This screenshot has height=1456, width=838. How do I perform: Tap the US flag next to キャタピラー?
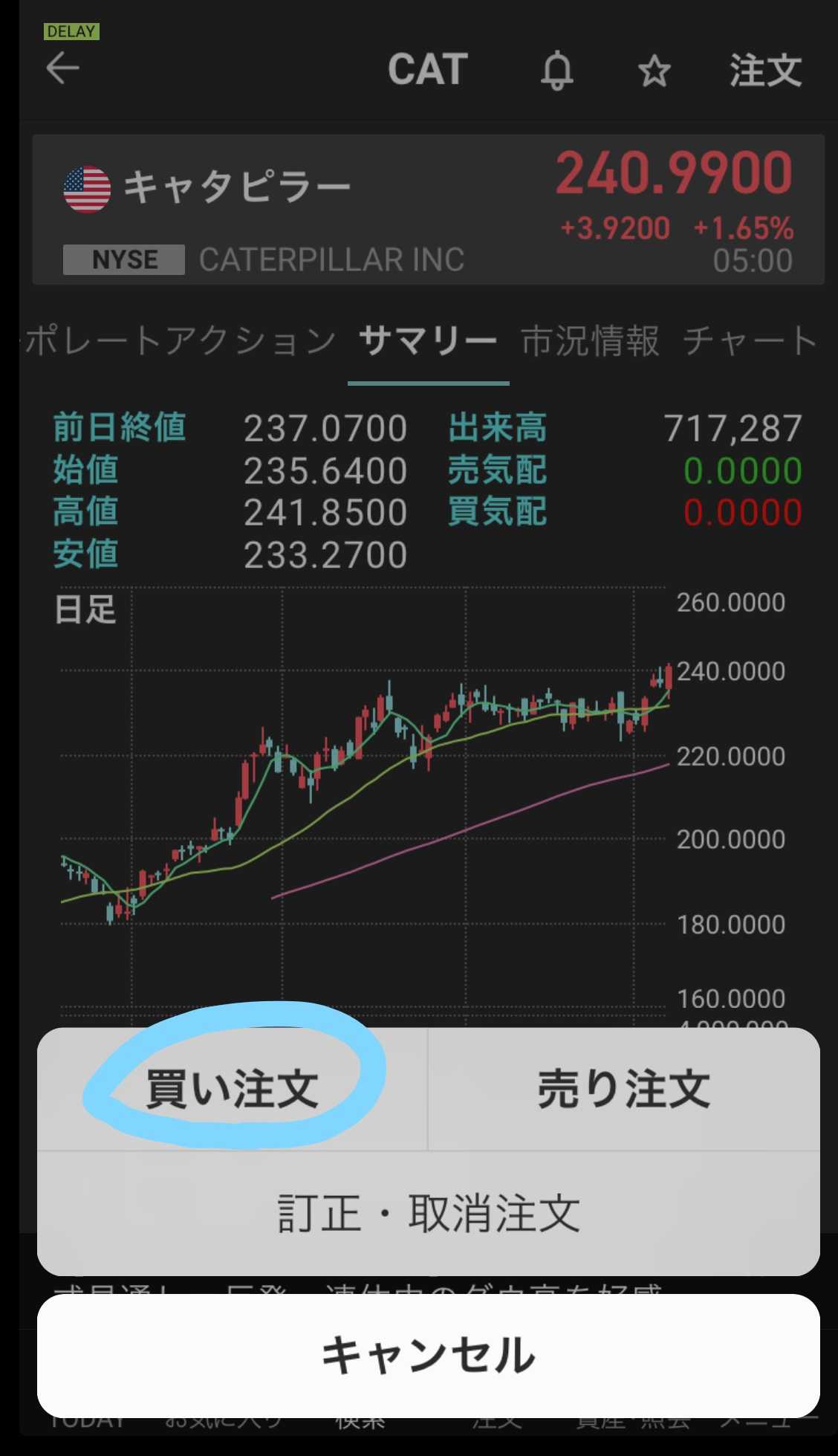[87, 186]
